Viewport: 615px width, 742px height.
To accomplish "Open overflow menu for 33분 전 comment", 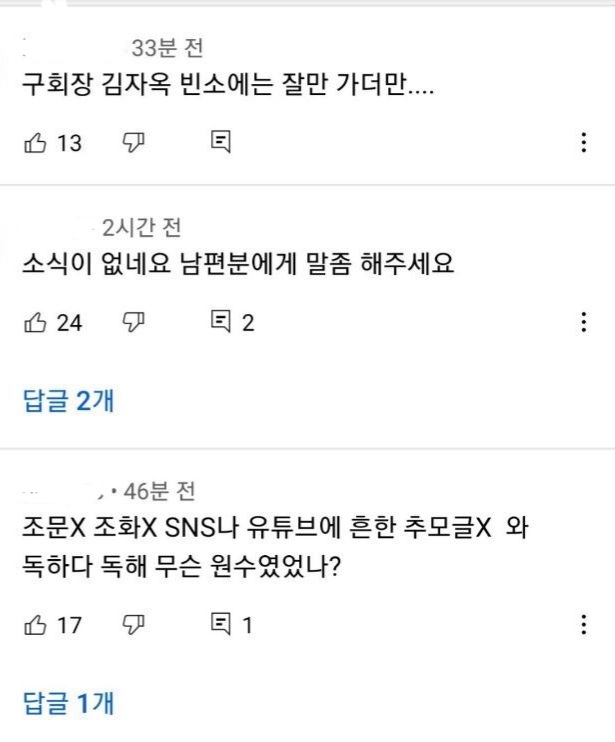I will 584,143.
